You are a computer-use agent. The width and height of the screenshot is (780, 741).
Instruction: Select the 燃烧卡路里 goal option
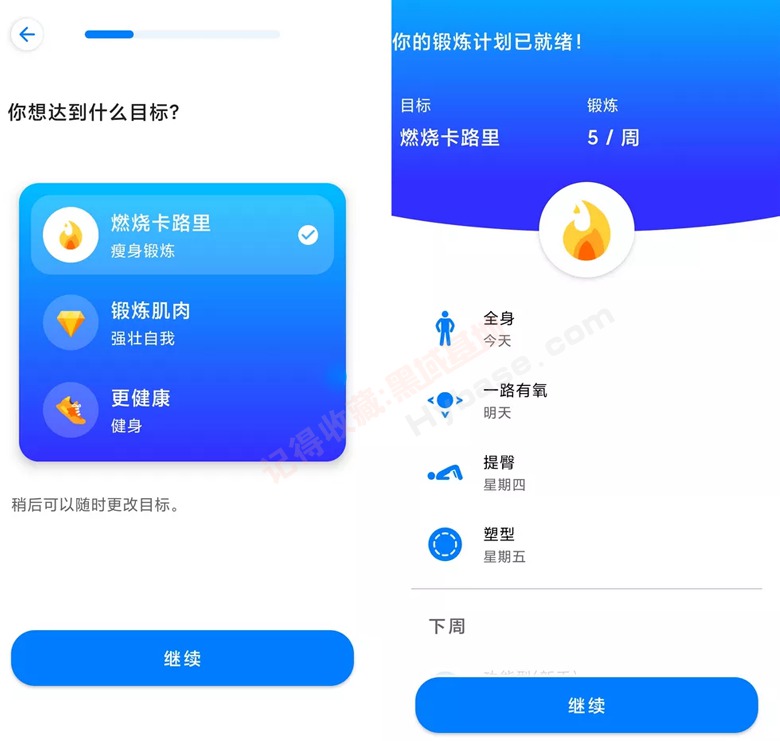click(x=182, y=235)
